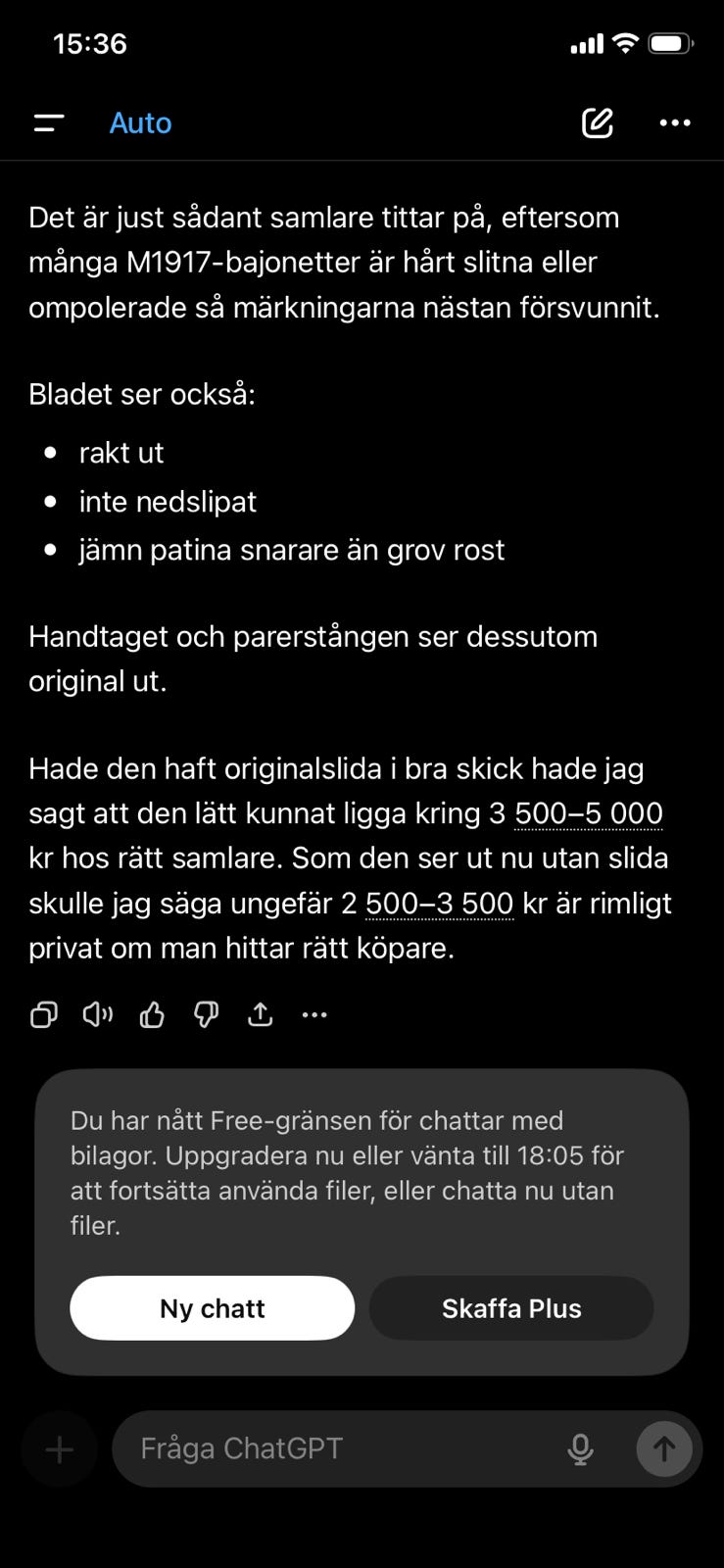Screen dimensions: 724x1568
Task: Share the response
Action: (260, 1014)
